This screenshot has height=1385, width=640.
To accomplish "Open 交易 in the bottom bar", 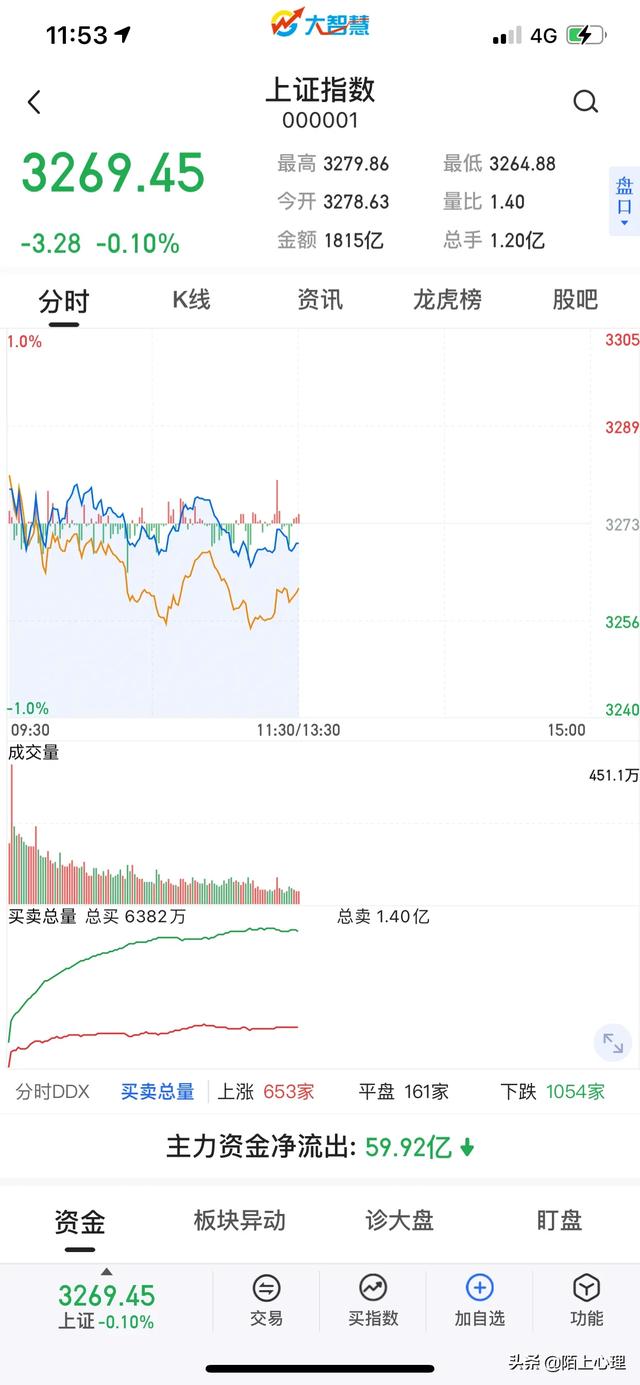I will click(266, 1301).
